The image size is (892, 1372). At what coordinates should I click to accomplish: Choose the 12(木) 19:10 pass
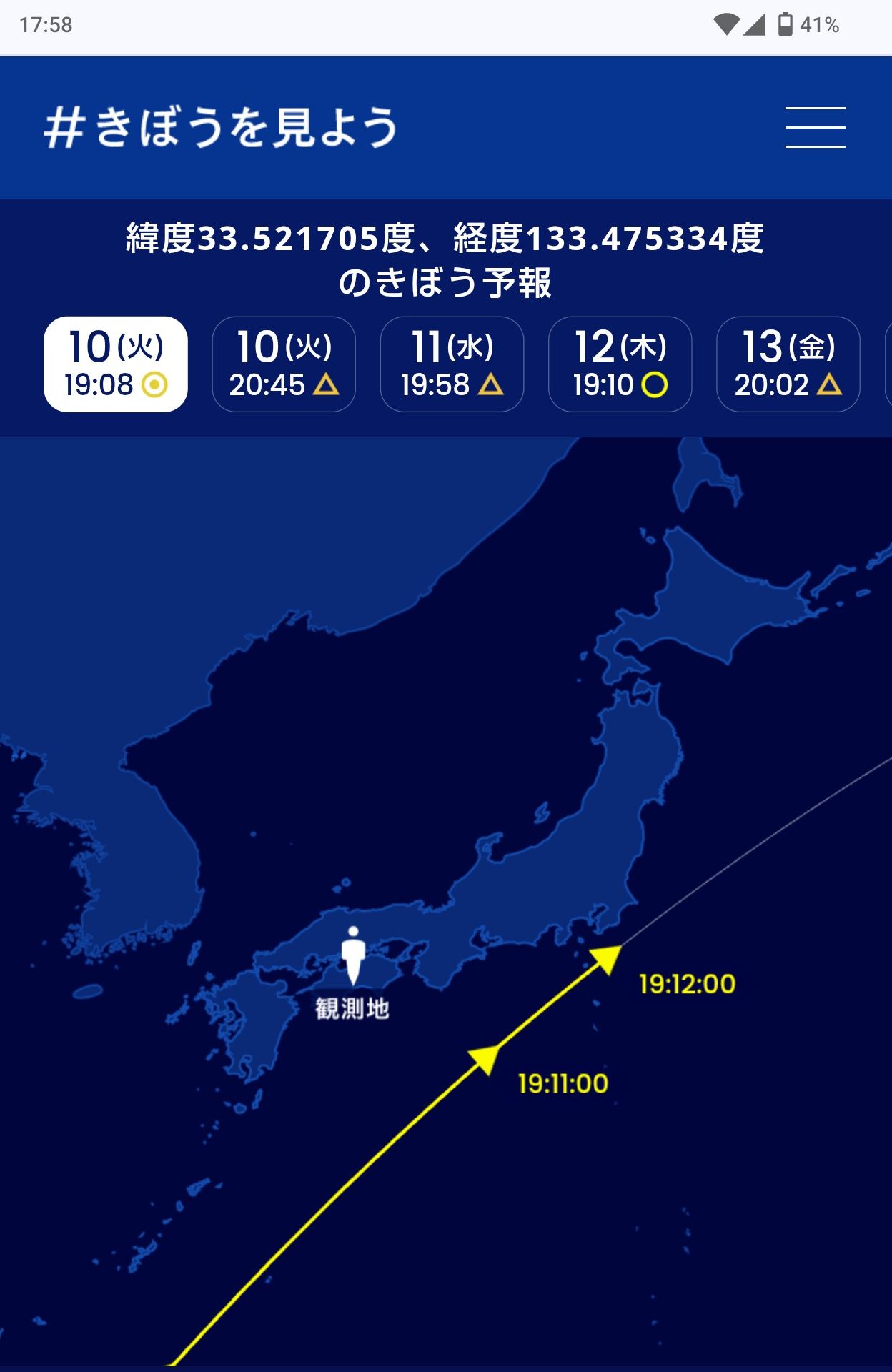tap(620, 364)
